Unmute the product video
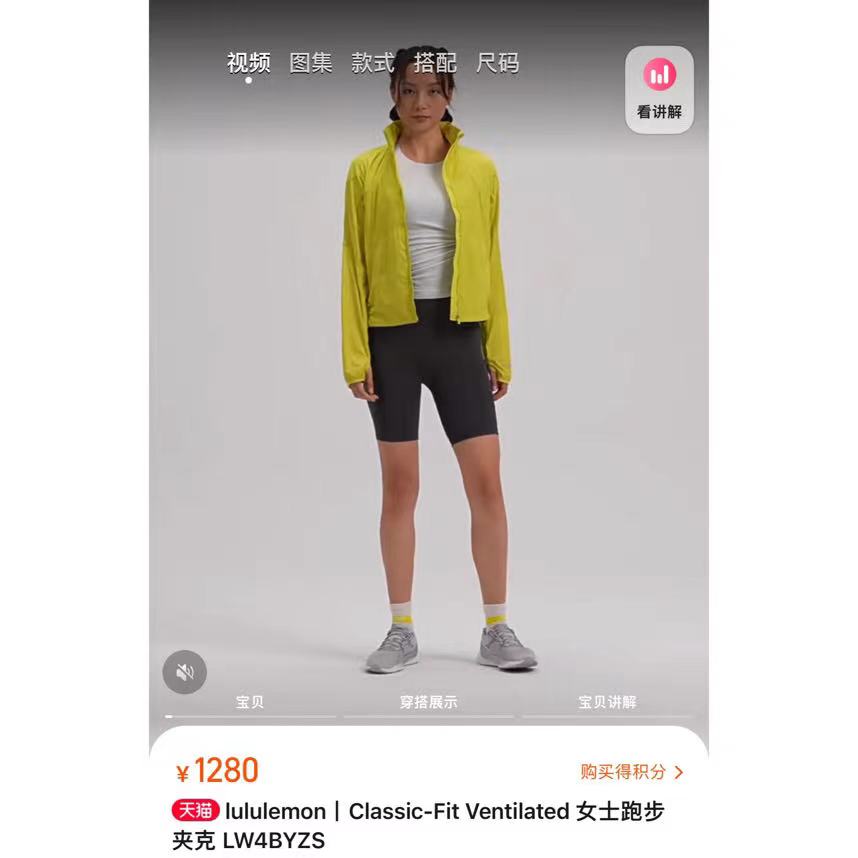This screenshot has width=858, height=858. [185, 672]
